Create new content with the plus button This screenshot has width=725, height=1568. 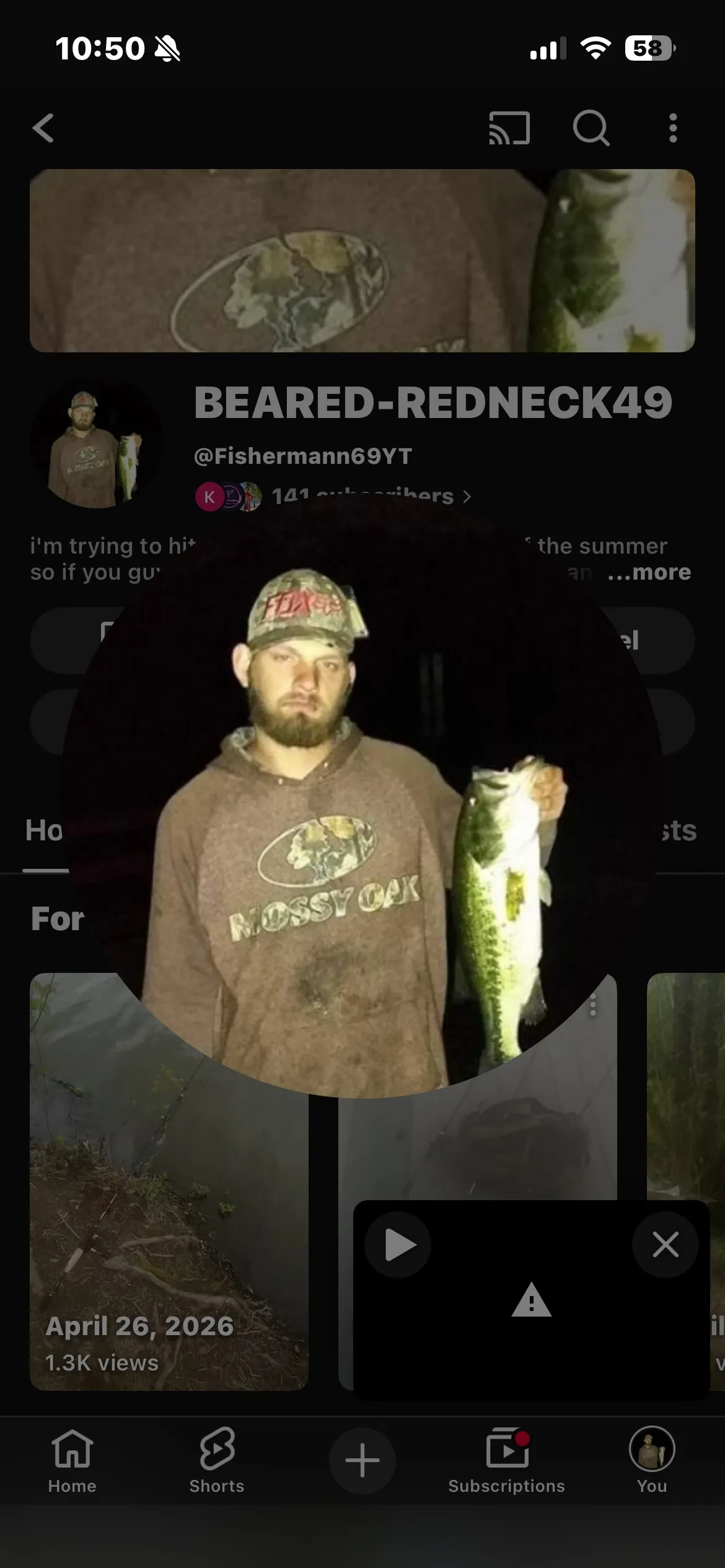[362, 1460]
